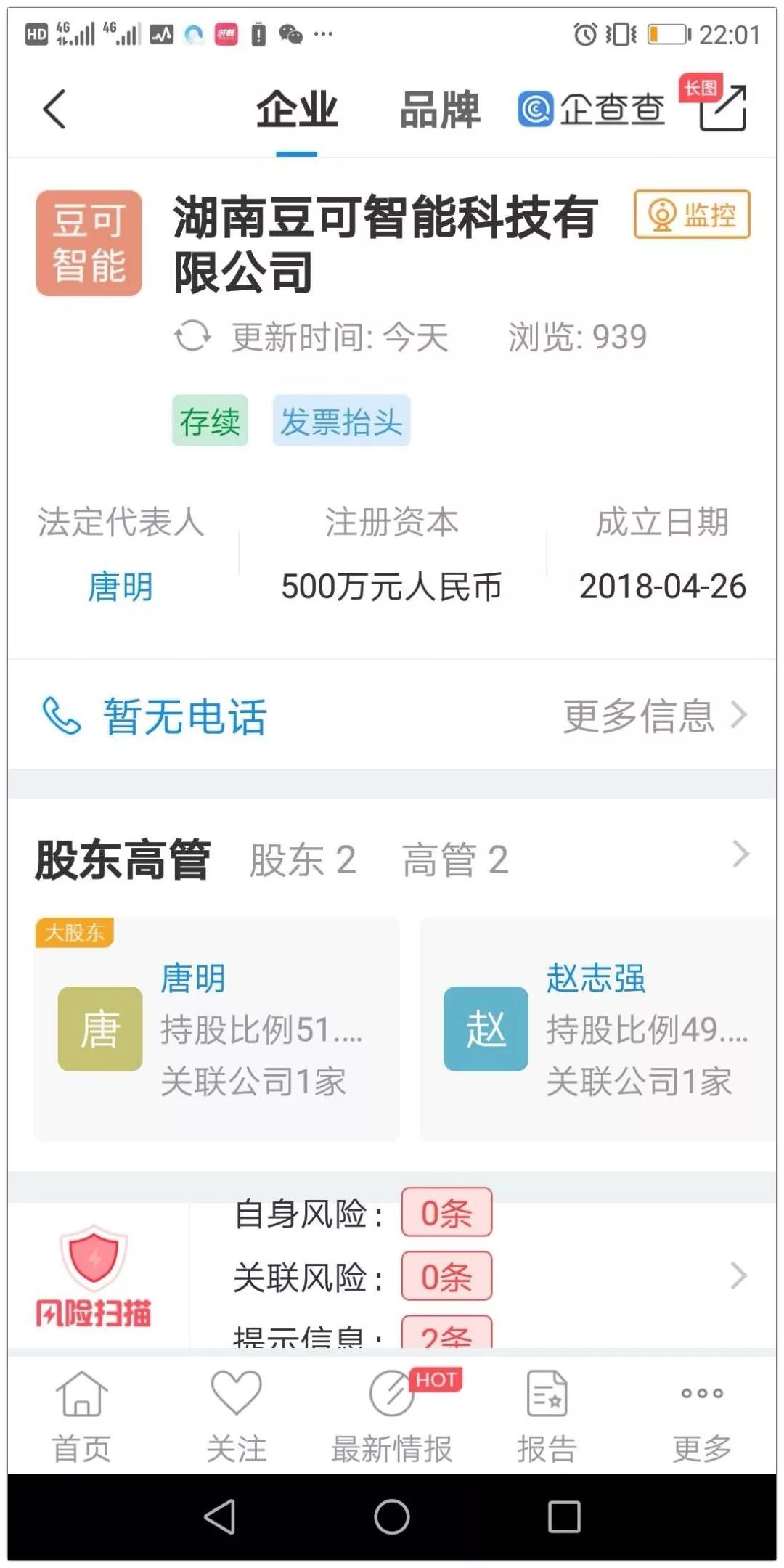Open legal representative 唐明's profile link

121,587
